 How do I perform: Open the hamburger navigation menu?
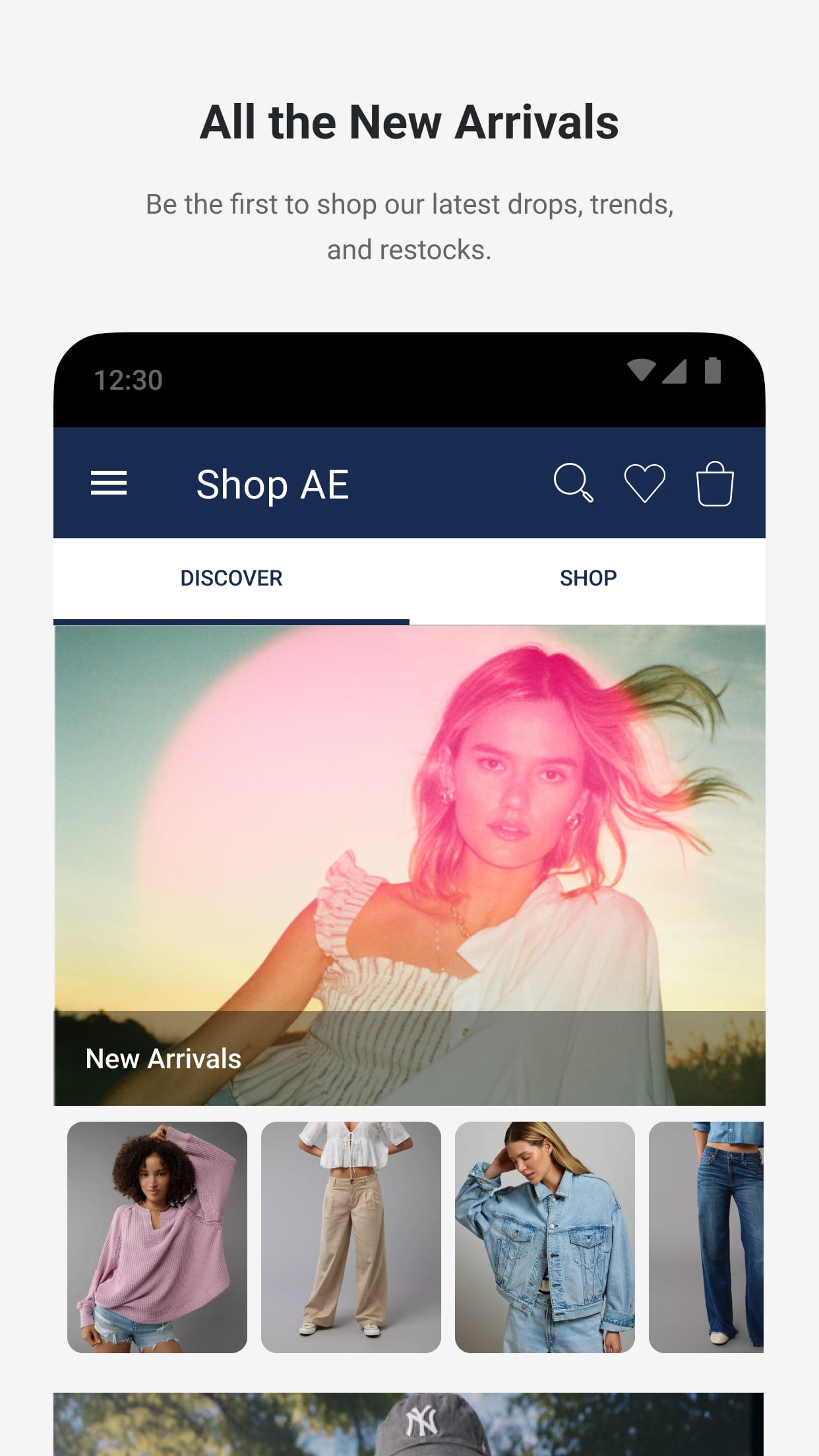click(109, 485)
